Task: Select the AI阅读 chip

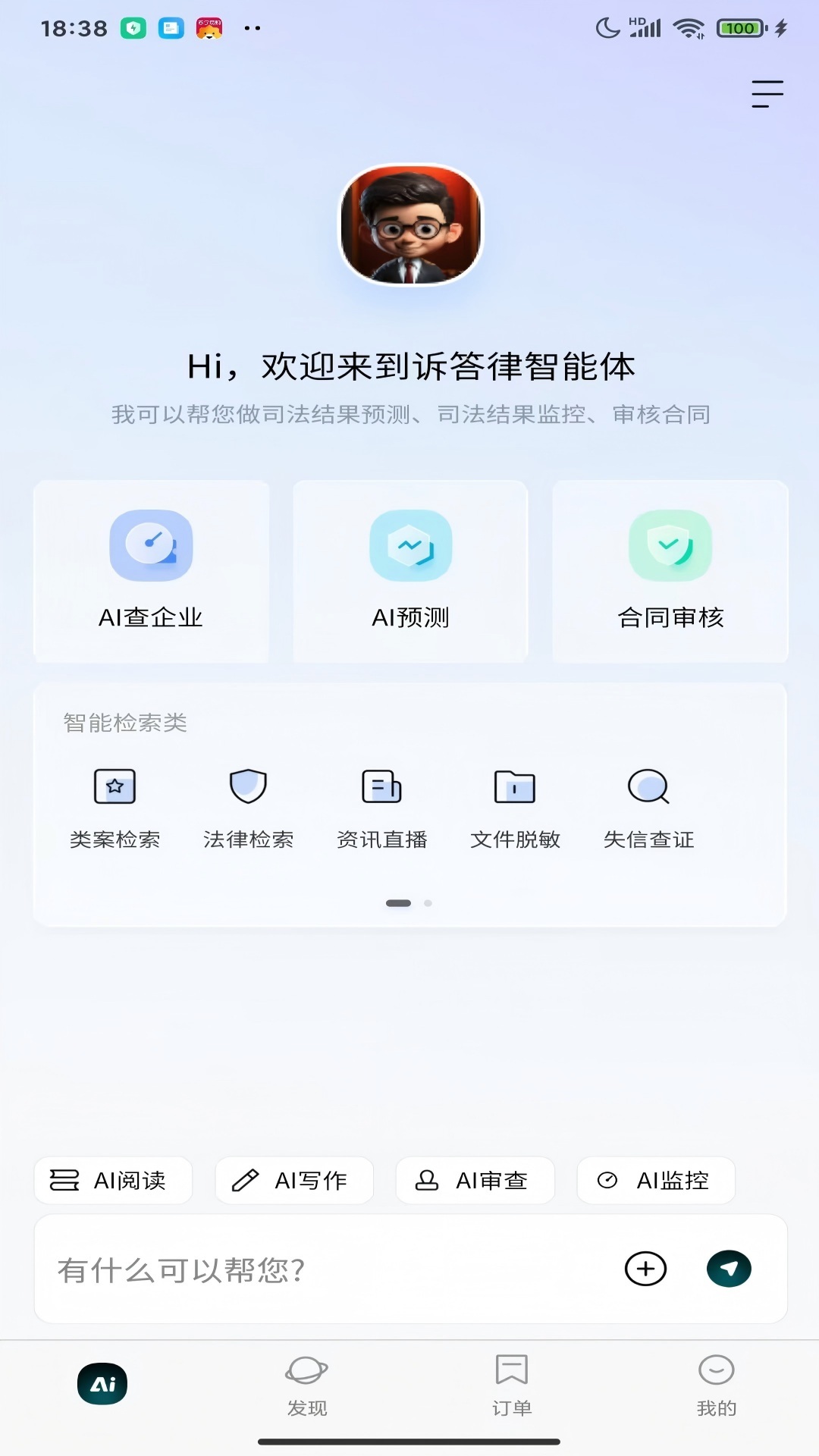Action: [113, 1180]
